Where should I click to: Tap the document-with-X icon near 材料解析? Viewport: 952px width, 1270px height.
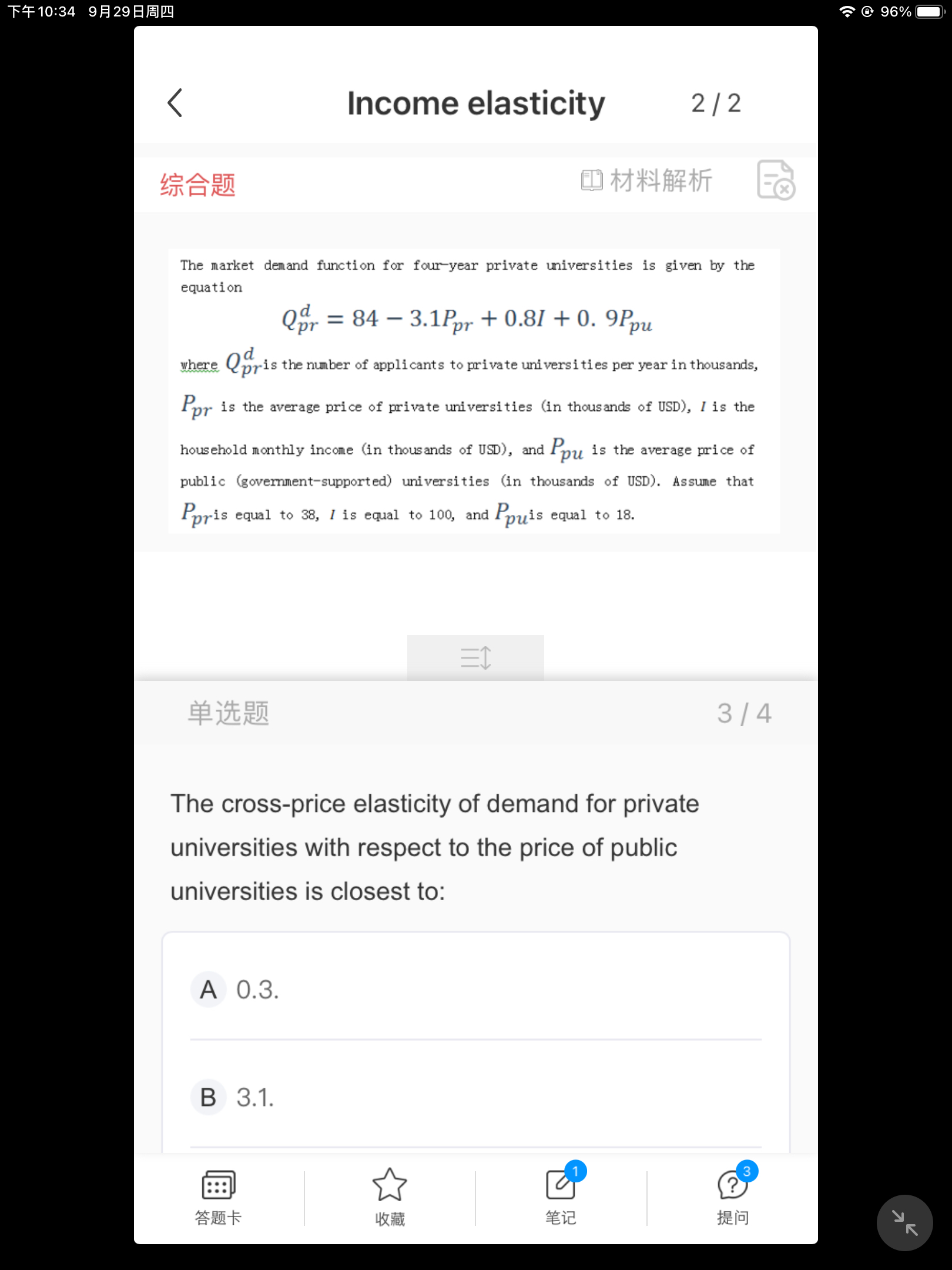pyautogui.click(x=776, y=181)
